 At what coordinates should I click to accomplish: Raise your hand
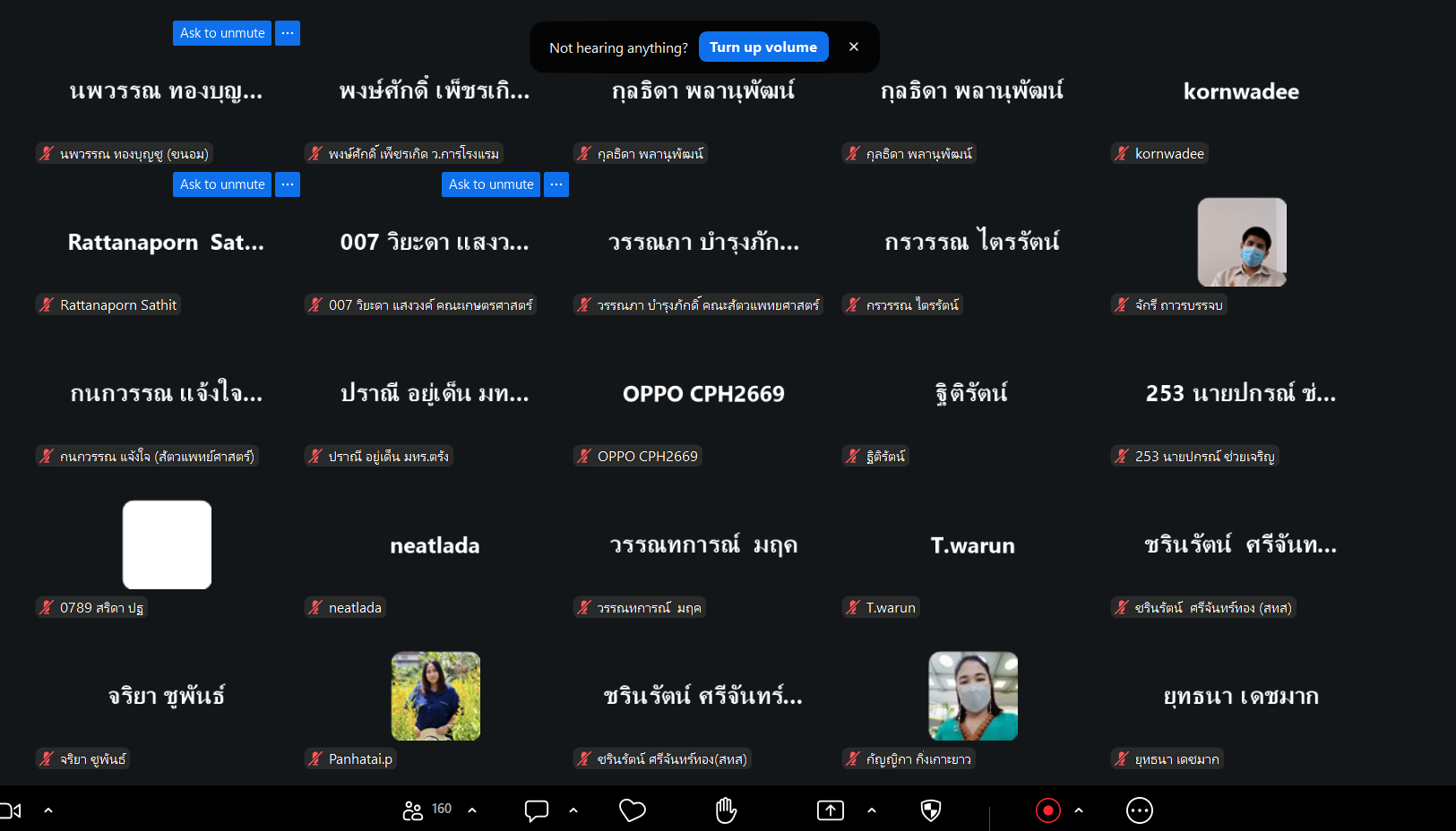click(x=726, y=810)
